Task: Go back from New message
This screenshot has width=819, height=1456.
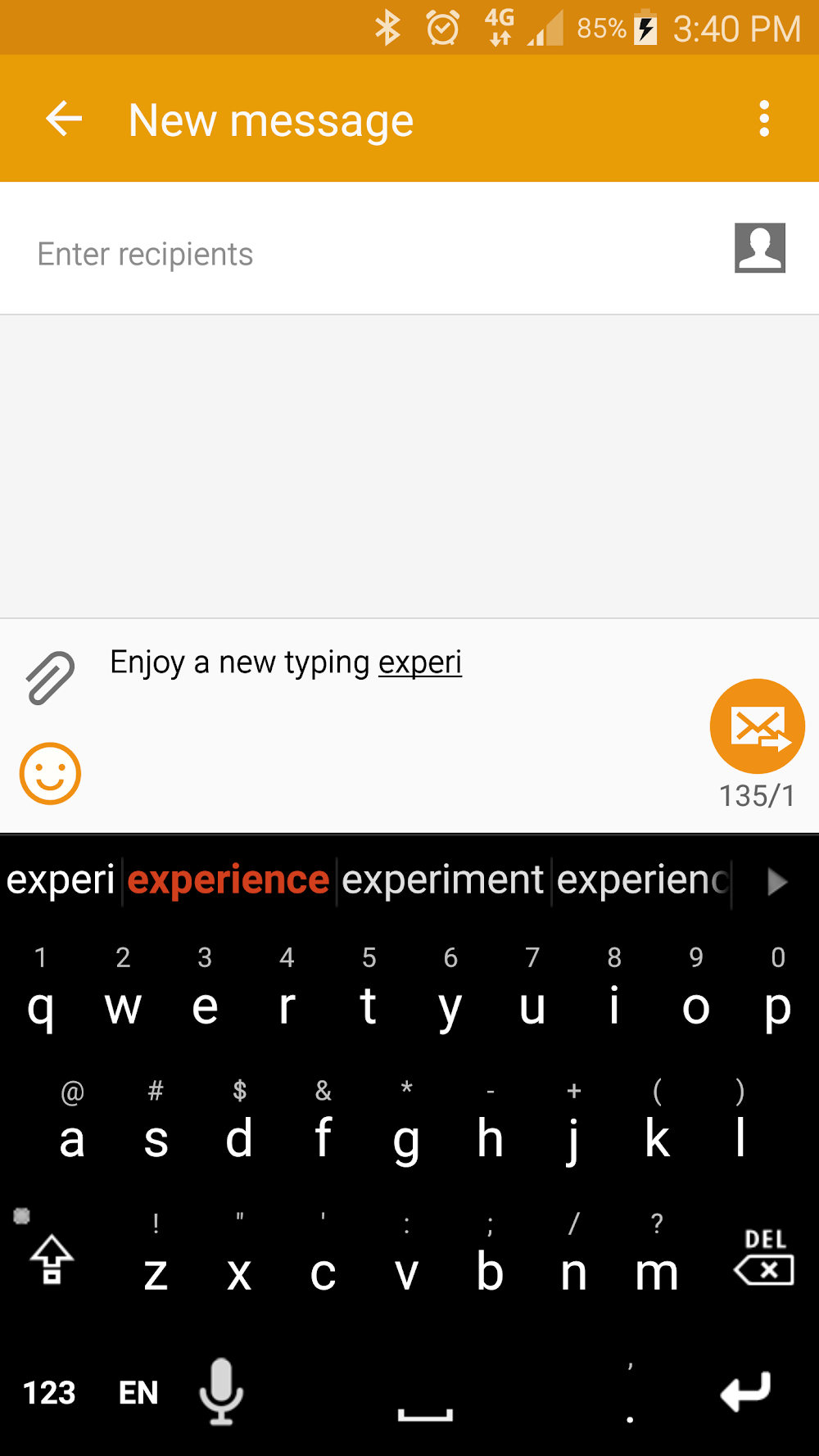Action: pos(64,120)
